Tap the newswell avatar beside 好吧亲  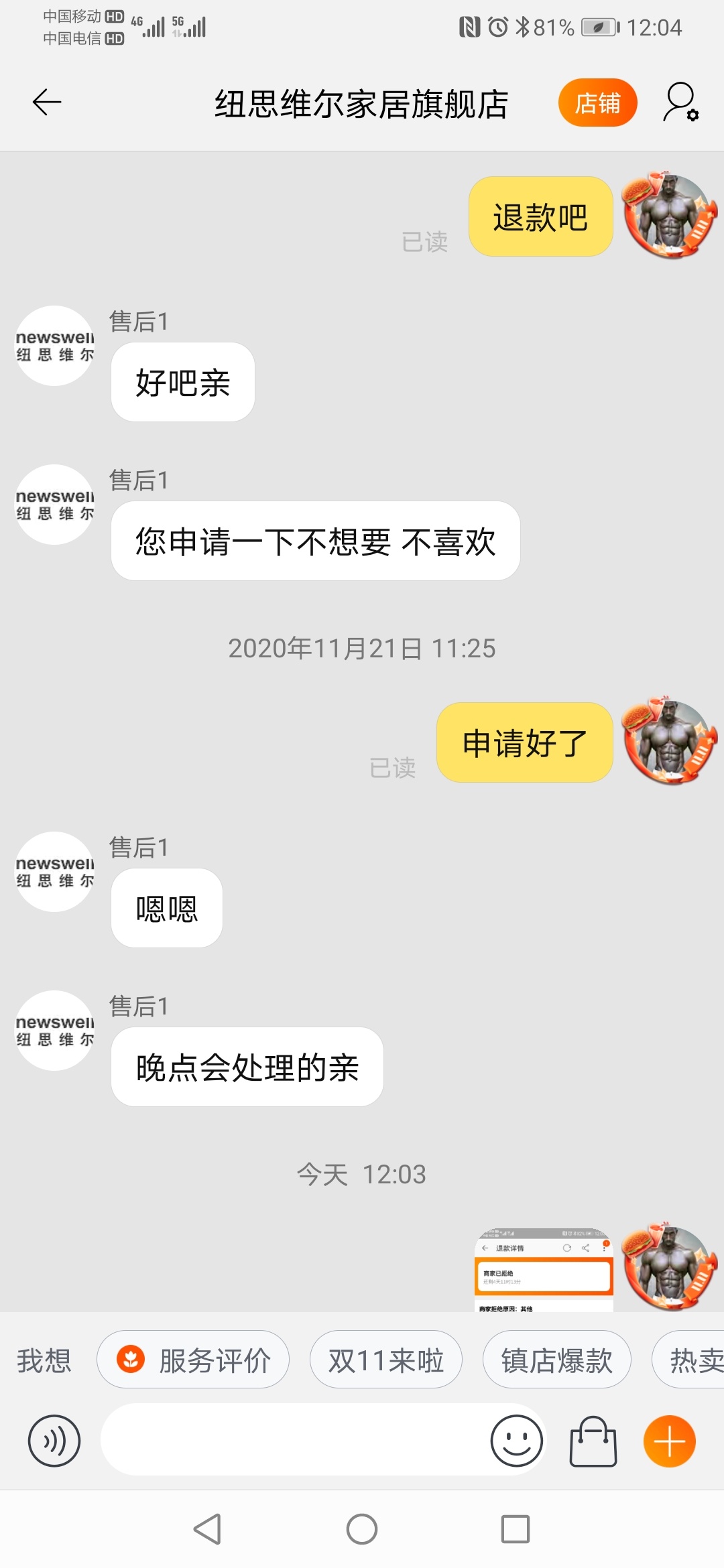(55, 346)
